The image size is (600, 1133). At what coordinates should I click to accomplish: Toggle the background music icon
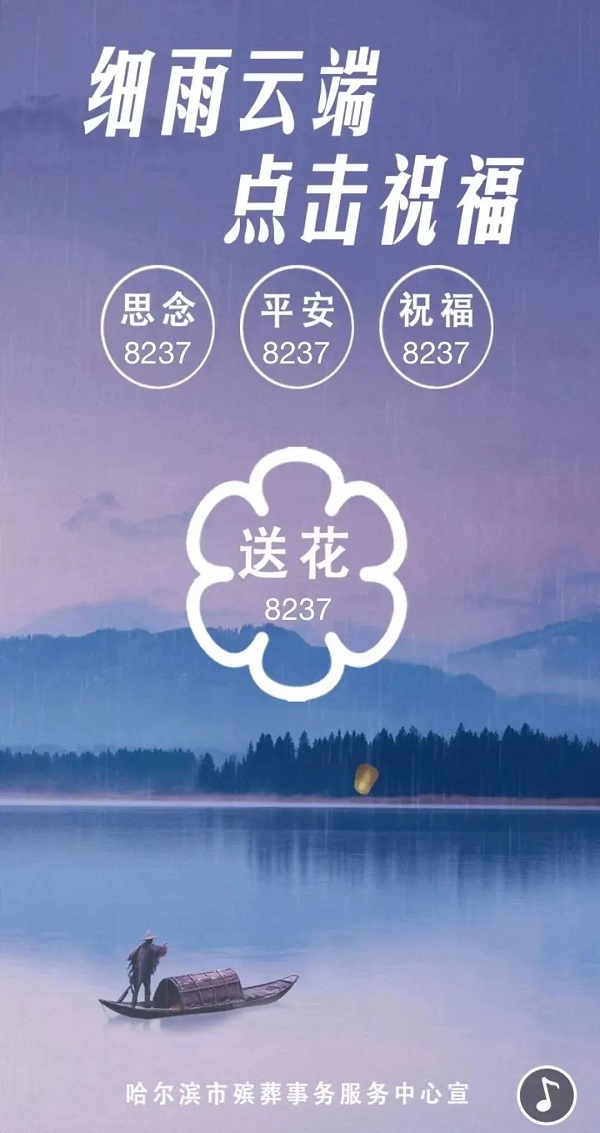(x=547, y=1094)
